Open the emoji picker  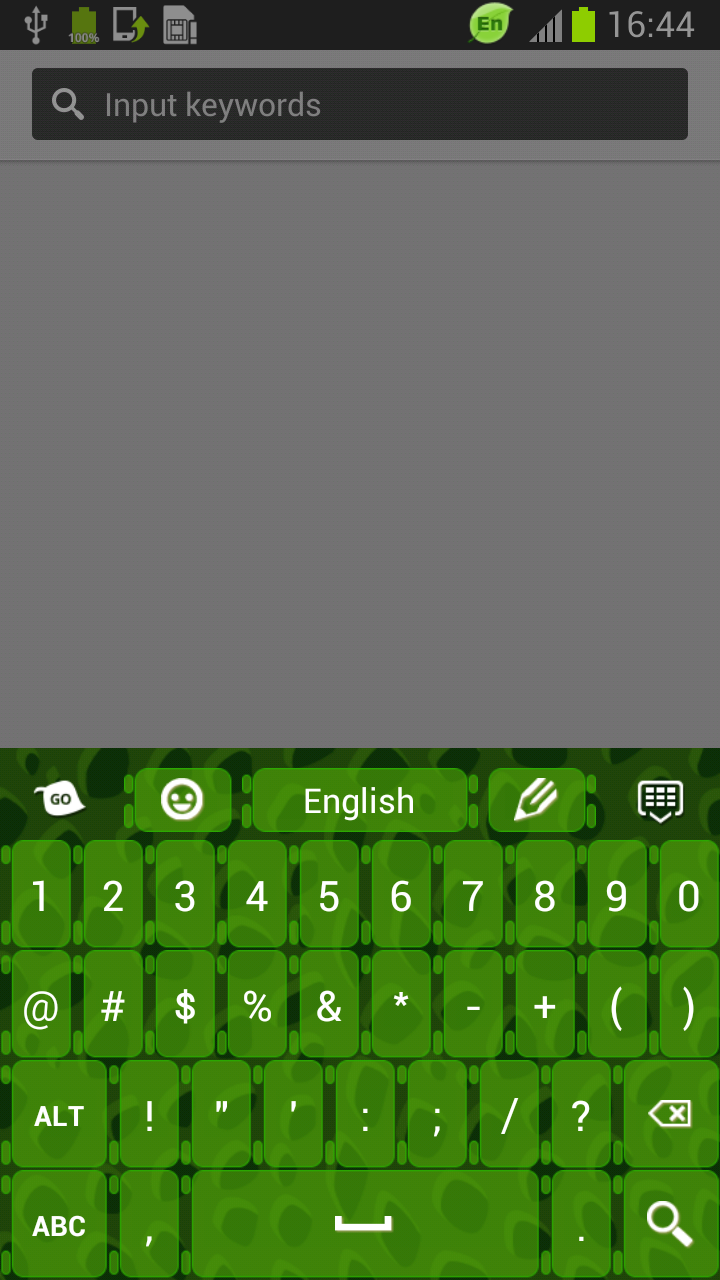coord(180,799)
